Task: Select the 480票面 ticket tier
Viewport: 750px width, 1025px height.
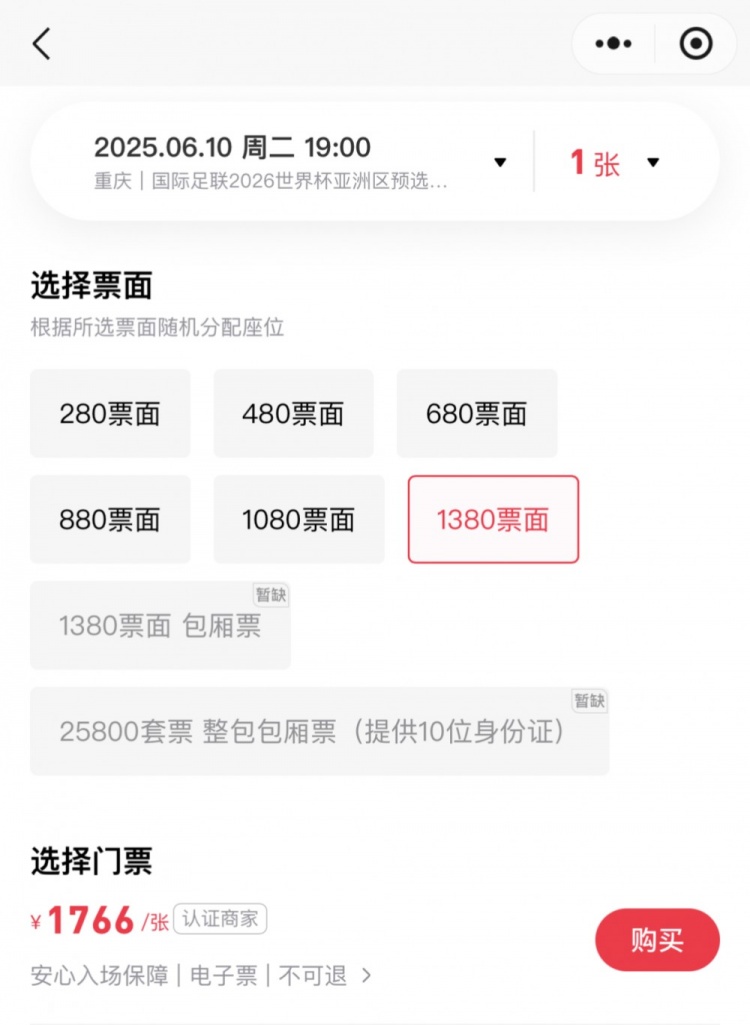Action: [x=293, y=413]
